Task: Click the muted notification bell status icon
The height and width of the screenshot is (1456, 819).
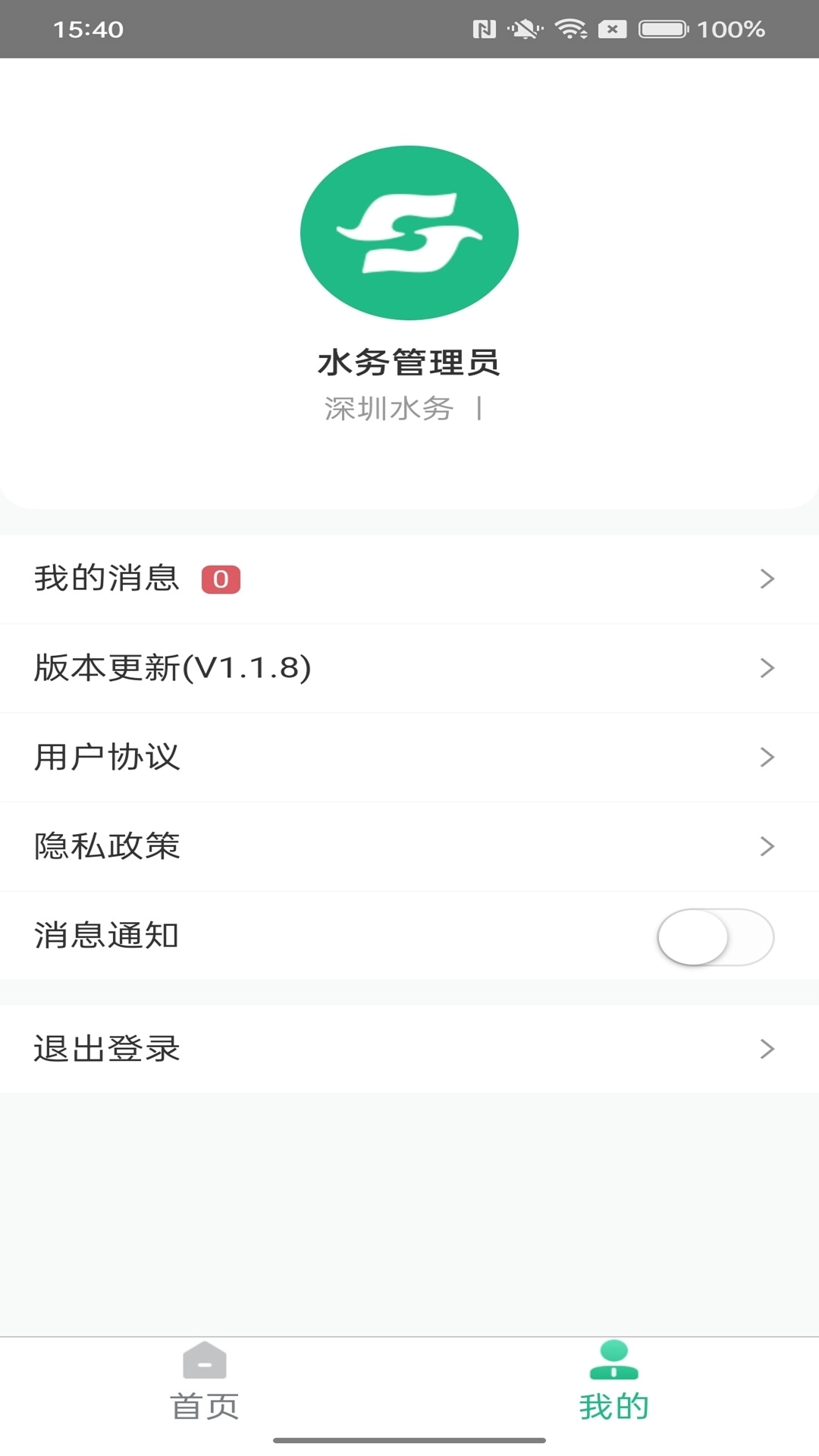Action: click(x=525, y=29)
